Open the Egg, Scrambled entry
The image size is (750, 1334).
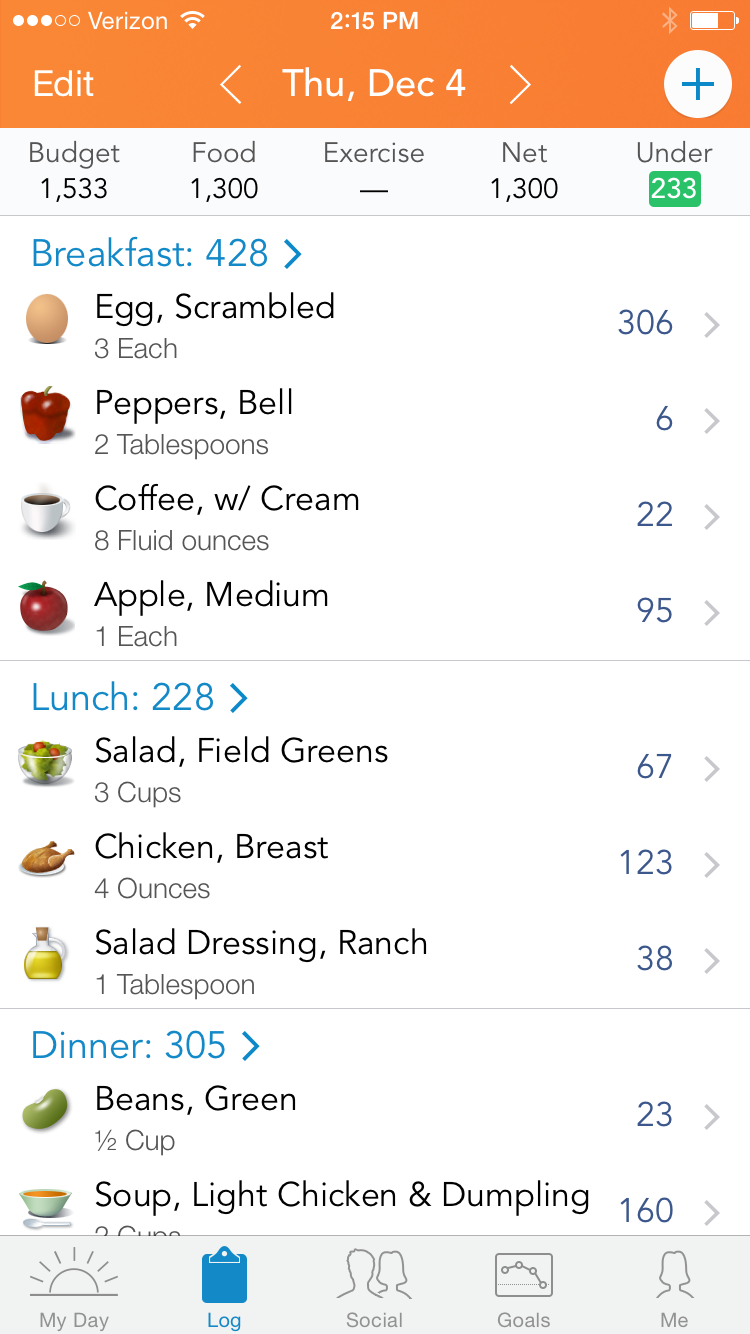[x=375, y=324]
